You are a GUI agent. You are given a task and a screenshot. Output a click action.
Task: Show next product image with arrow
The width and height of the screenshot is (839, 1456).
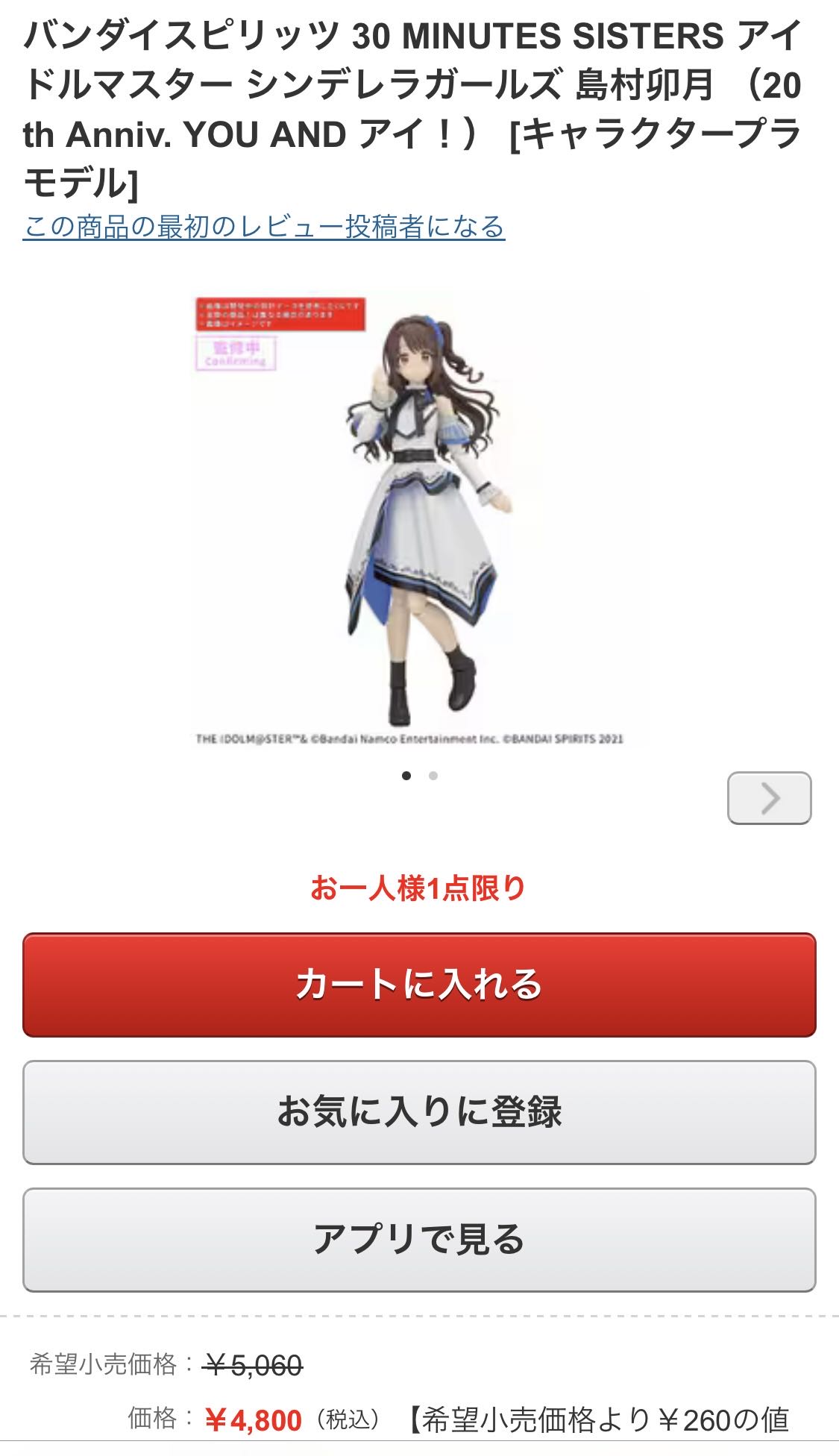coord(769,798)
